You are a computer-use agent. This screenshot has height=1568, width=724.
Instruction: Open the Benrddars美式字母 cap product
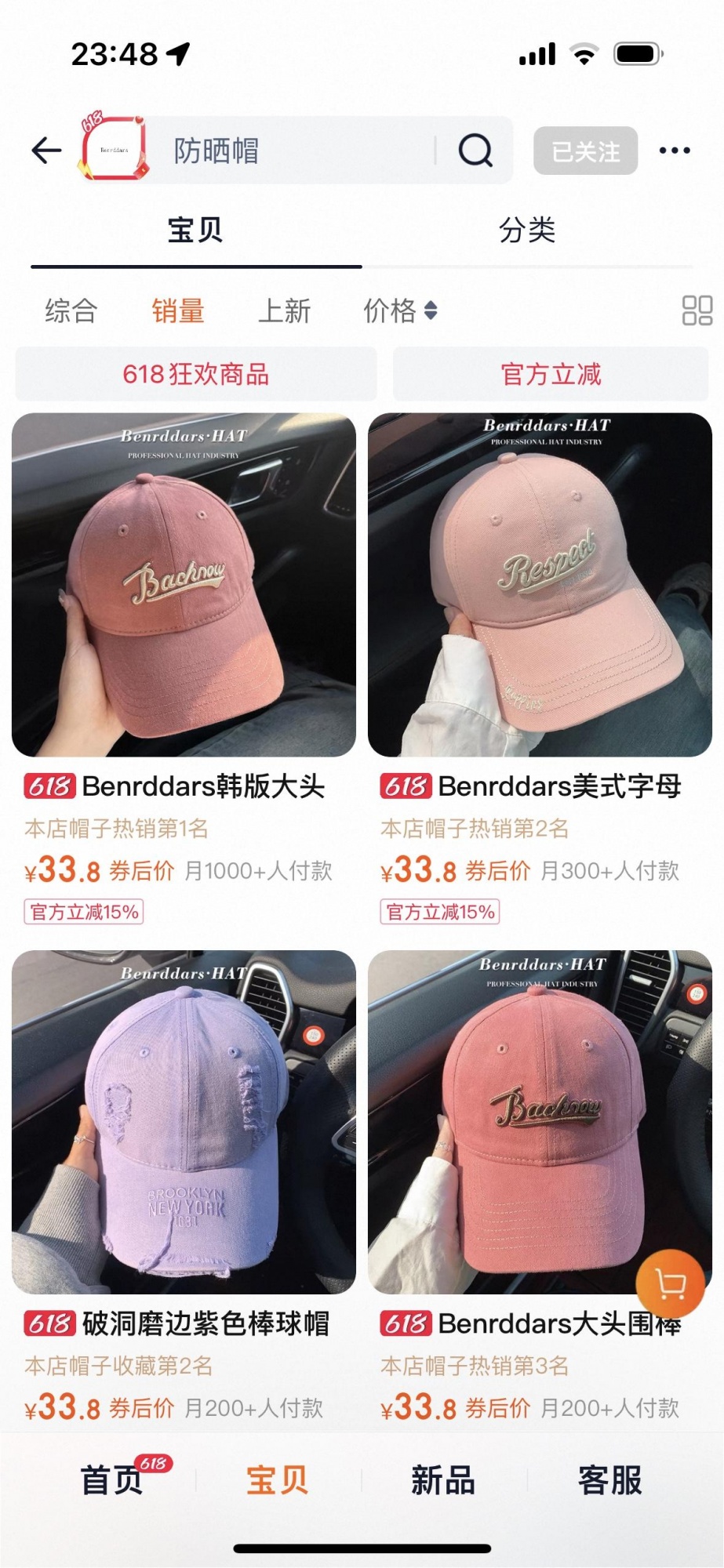pyautogui.click(x=540, y=585)
